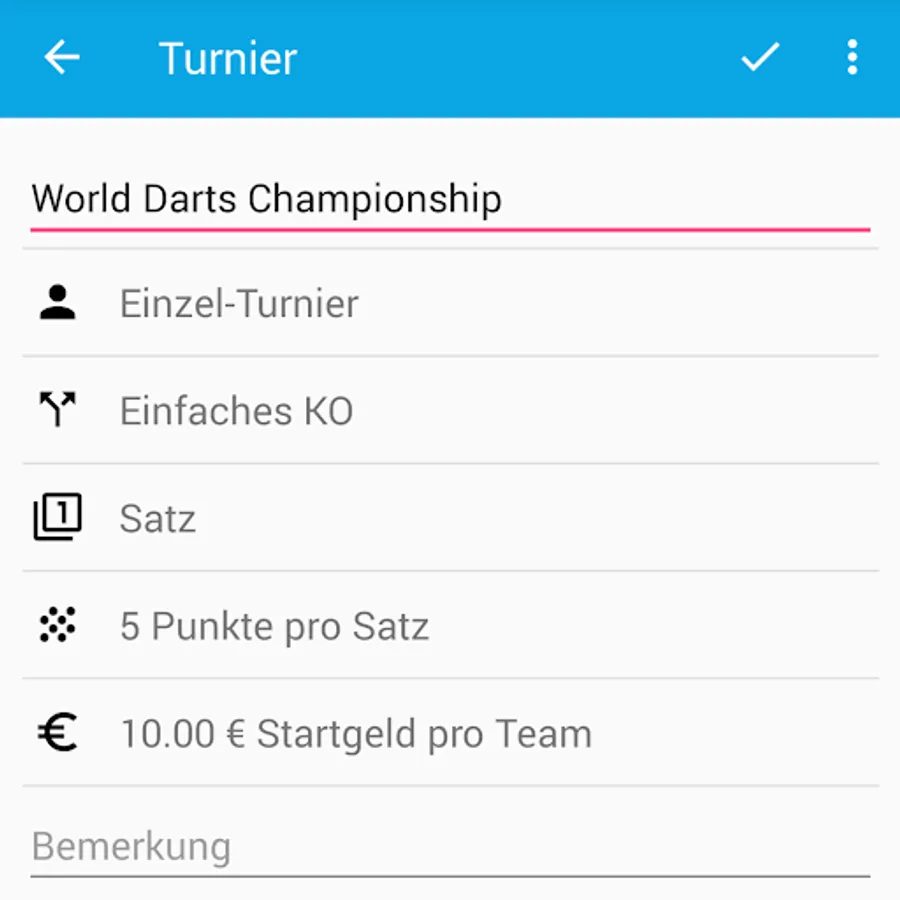
Task: Go back using the arrow icon
Action: pyautogui.click(x=62, y=58)
